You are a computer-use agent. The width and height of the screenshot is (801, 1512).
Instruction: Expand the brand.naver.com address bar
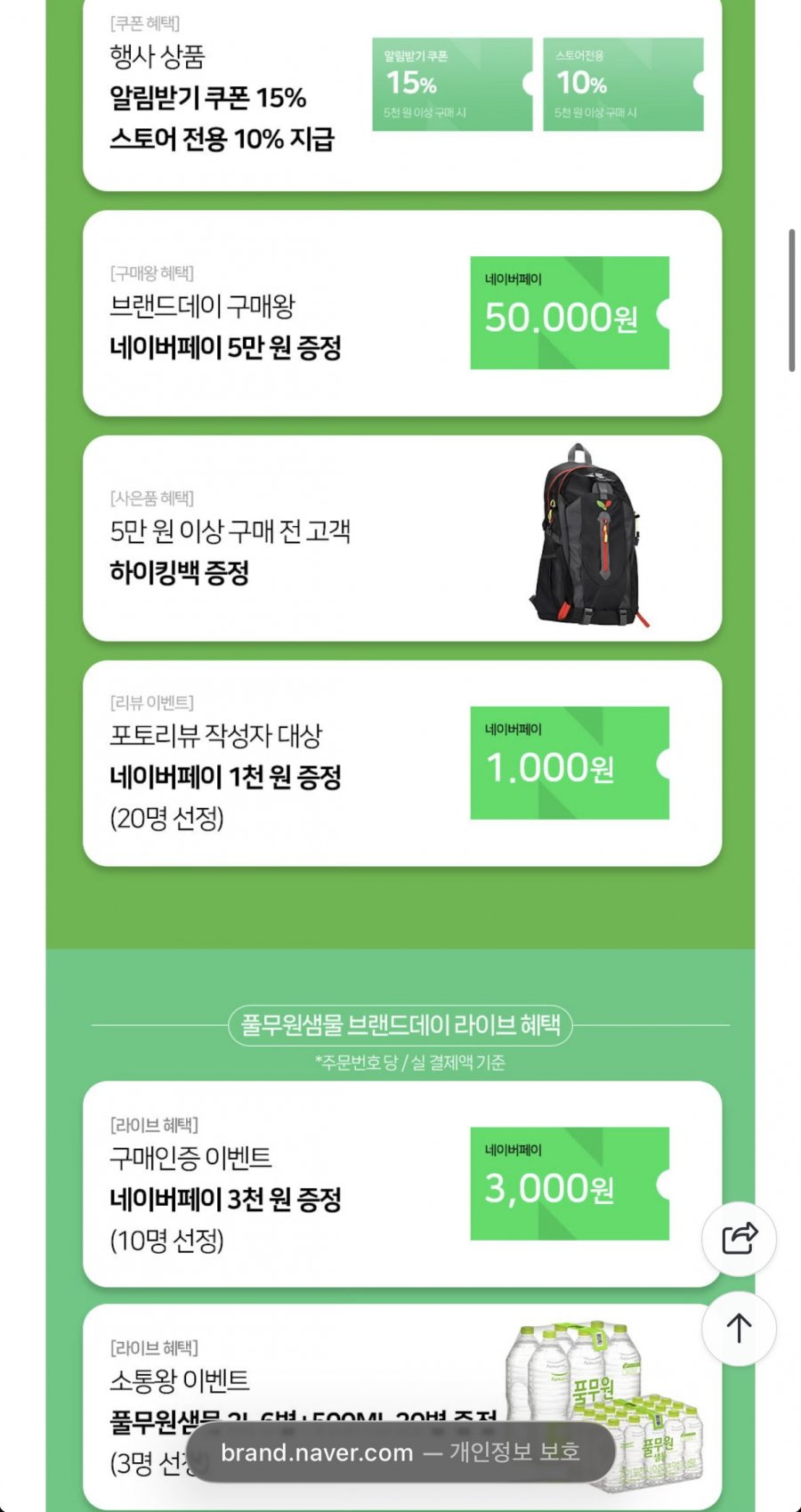pos(400,1451)
